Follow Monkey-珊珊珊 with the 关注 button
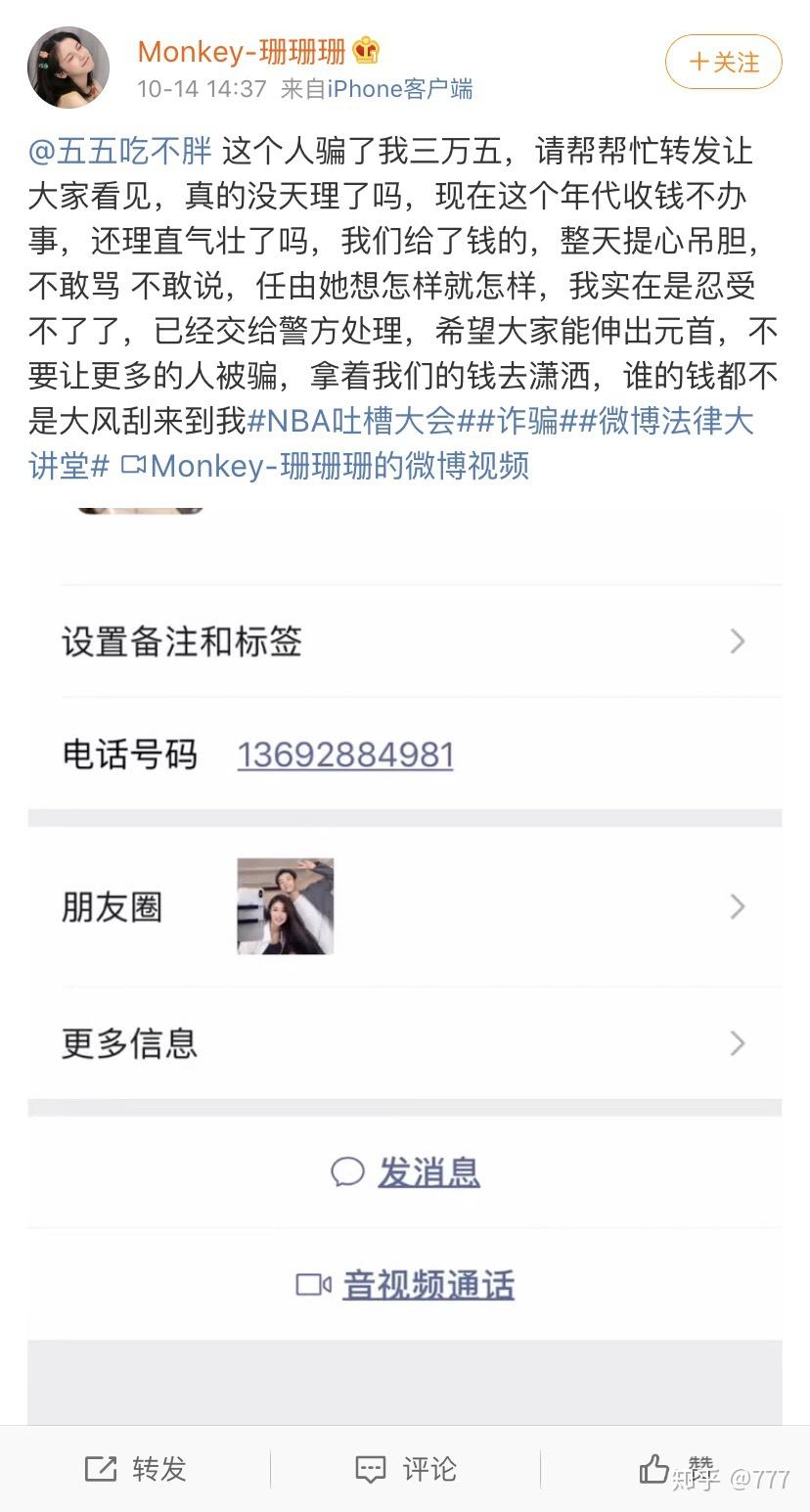The height and width of the screenshot is (1512, 810). 723,63
